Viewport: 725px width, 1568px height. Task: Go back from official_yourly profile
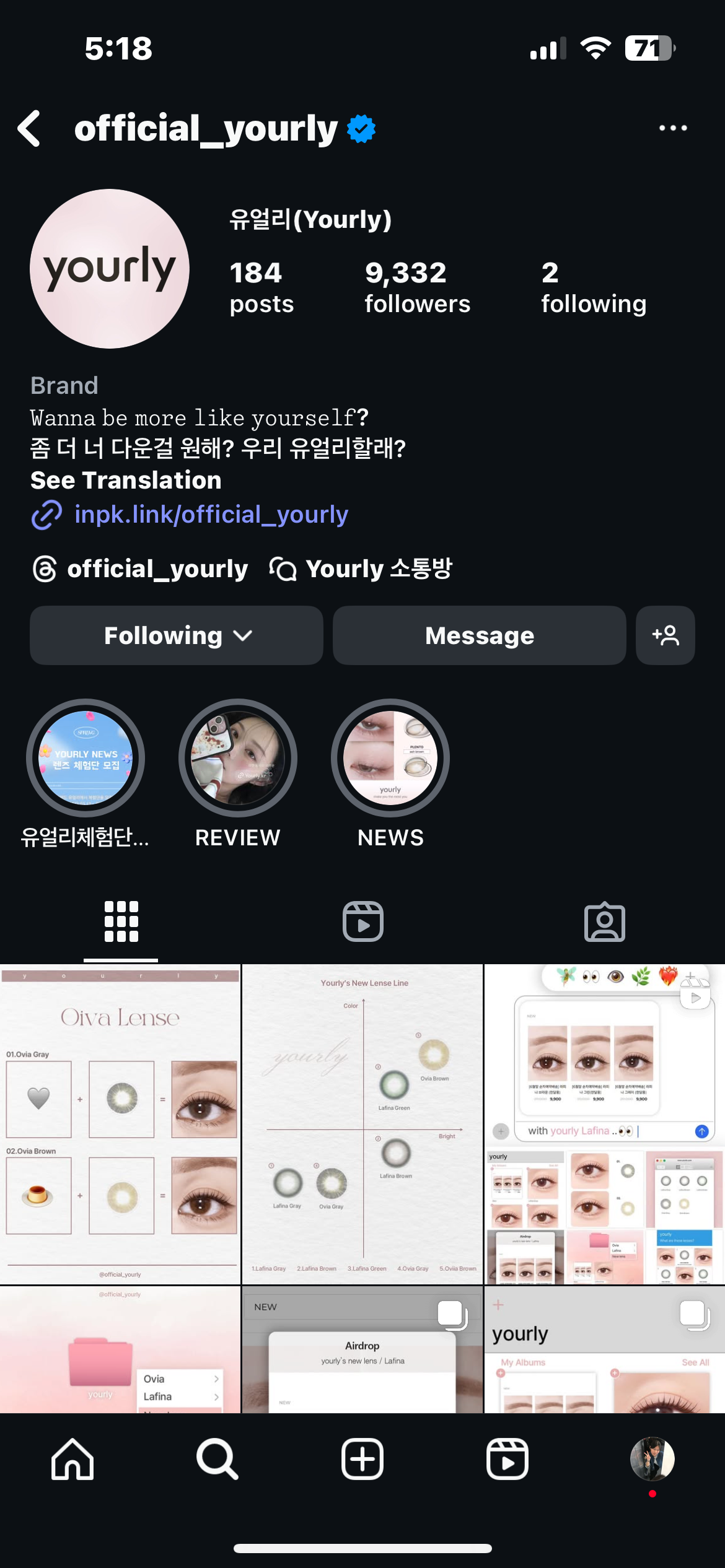tap(30, 129)
